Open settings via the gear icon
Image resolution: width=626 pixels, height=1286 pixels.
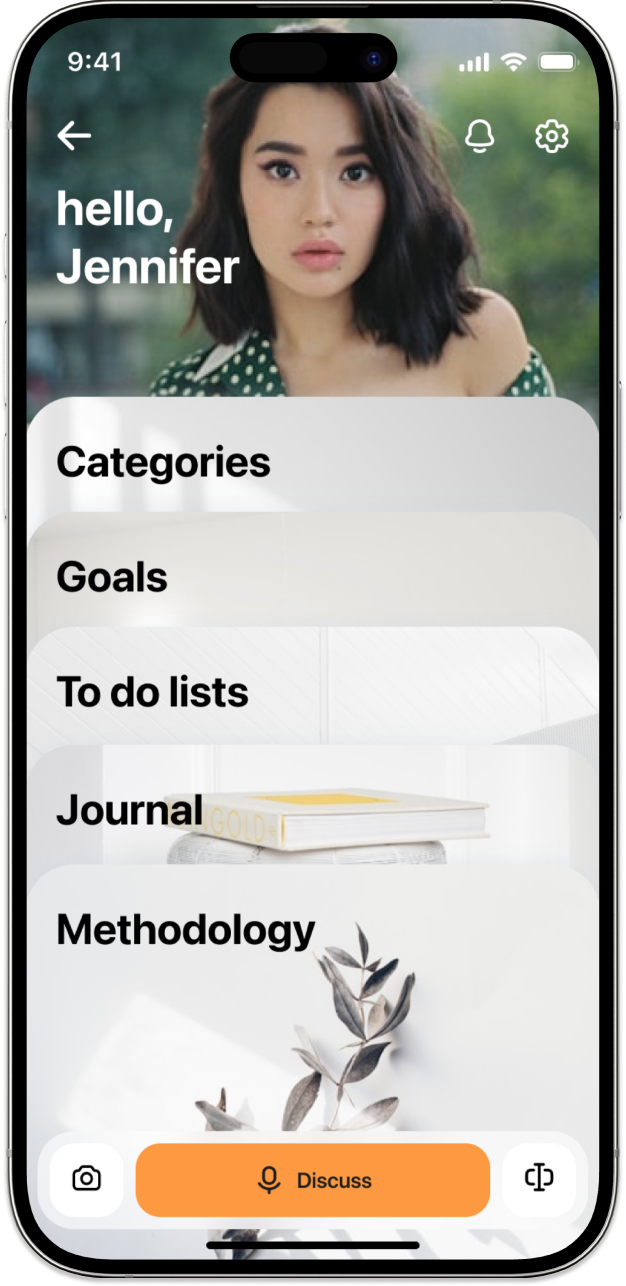tap(551, 136)
